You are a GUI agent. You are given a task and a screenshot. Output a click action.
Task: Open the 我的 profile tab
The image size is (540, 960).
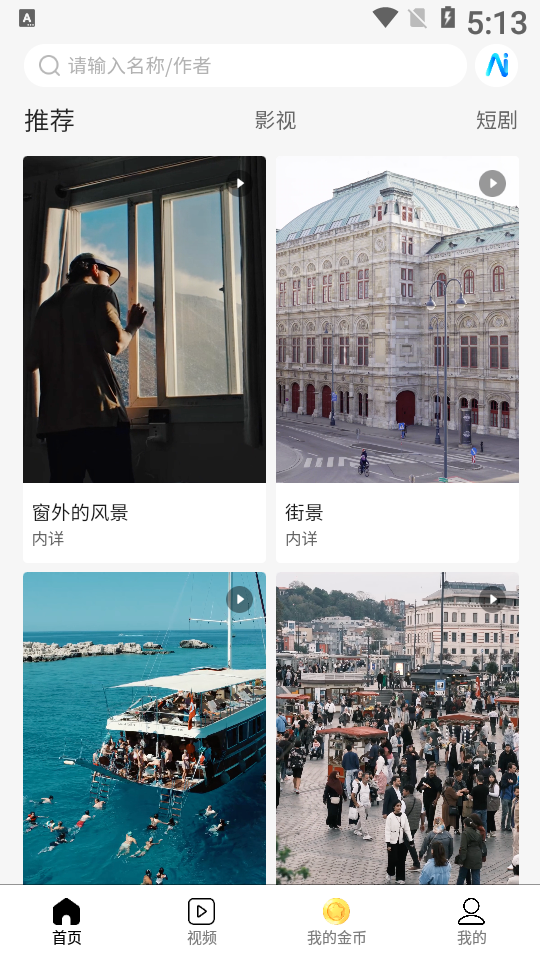pyautogui.click(x=471, y=921)
